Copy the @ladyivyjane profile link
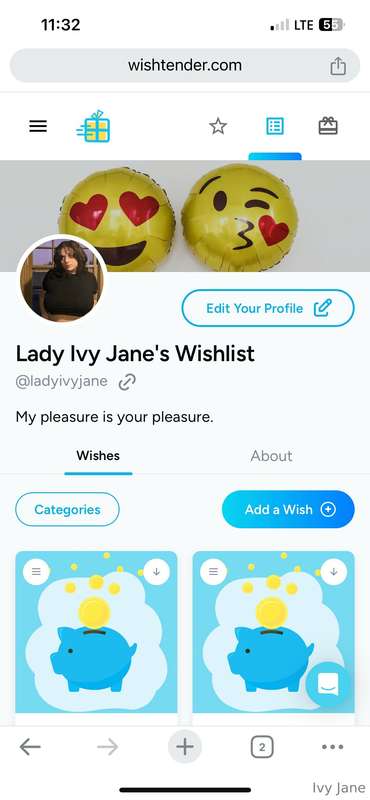Viewport: 370px width, 800px height. click(x=127, y=382)
